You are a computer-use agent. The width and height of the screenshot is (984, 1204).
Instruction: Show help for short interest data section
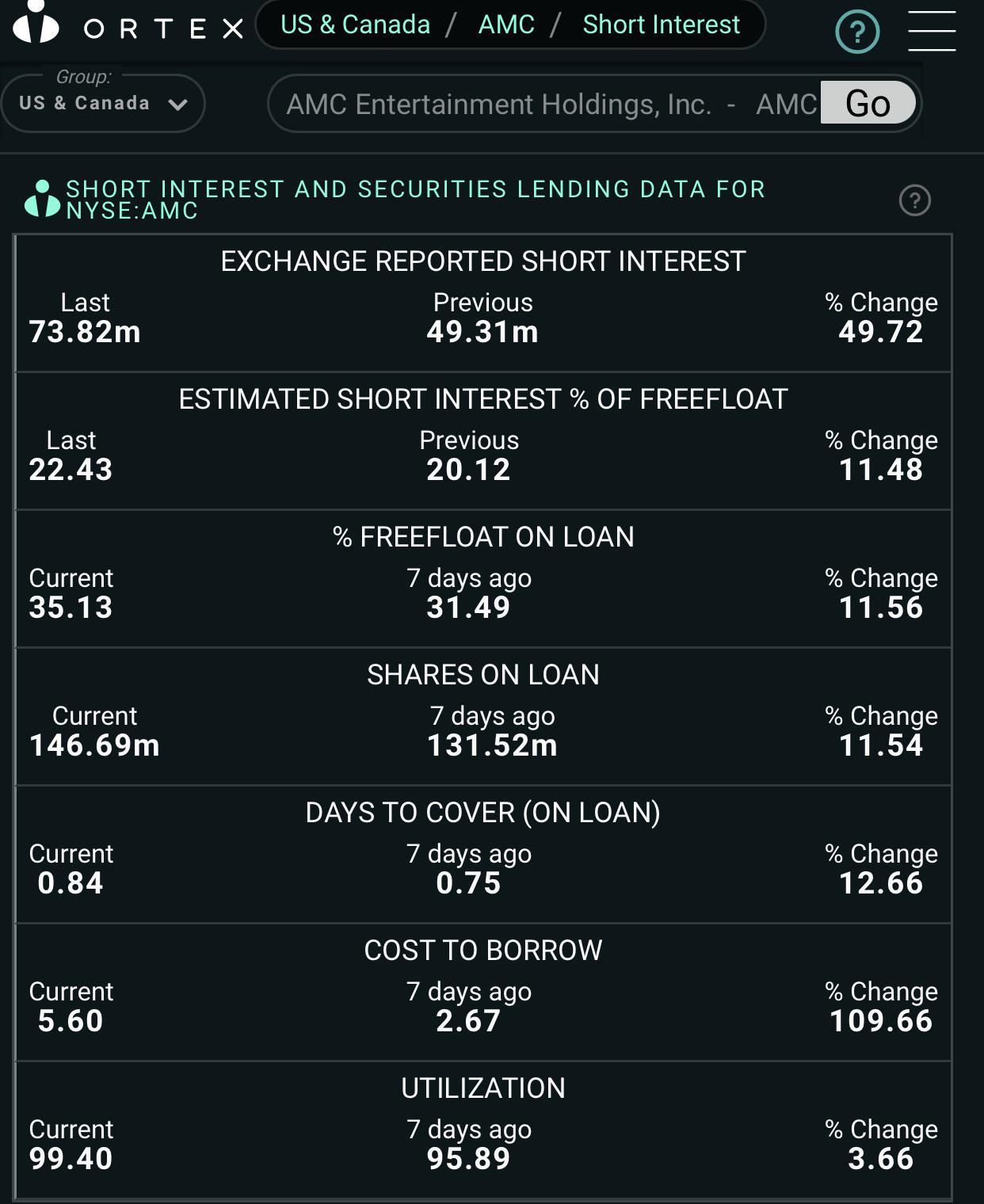[914, 200]
